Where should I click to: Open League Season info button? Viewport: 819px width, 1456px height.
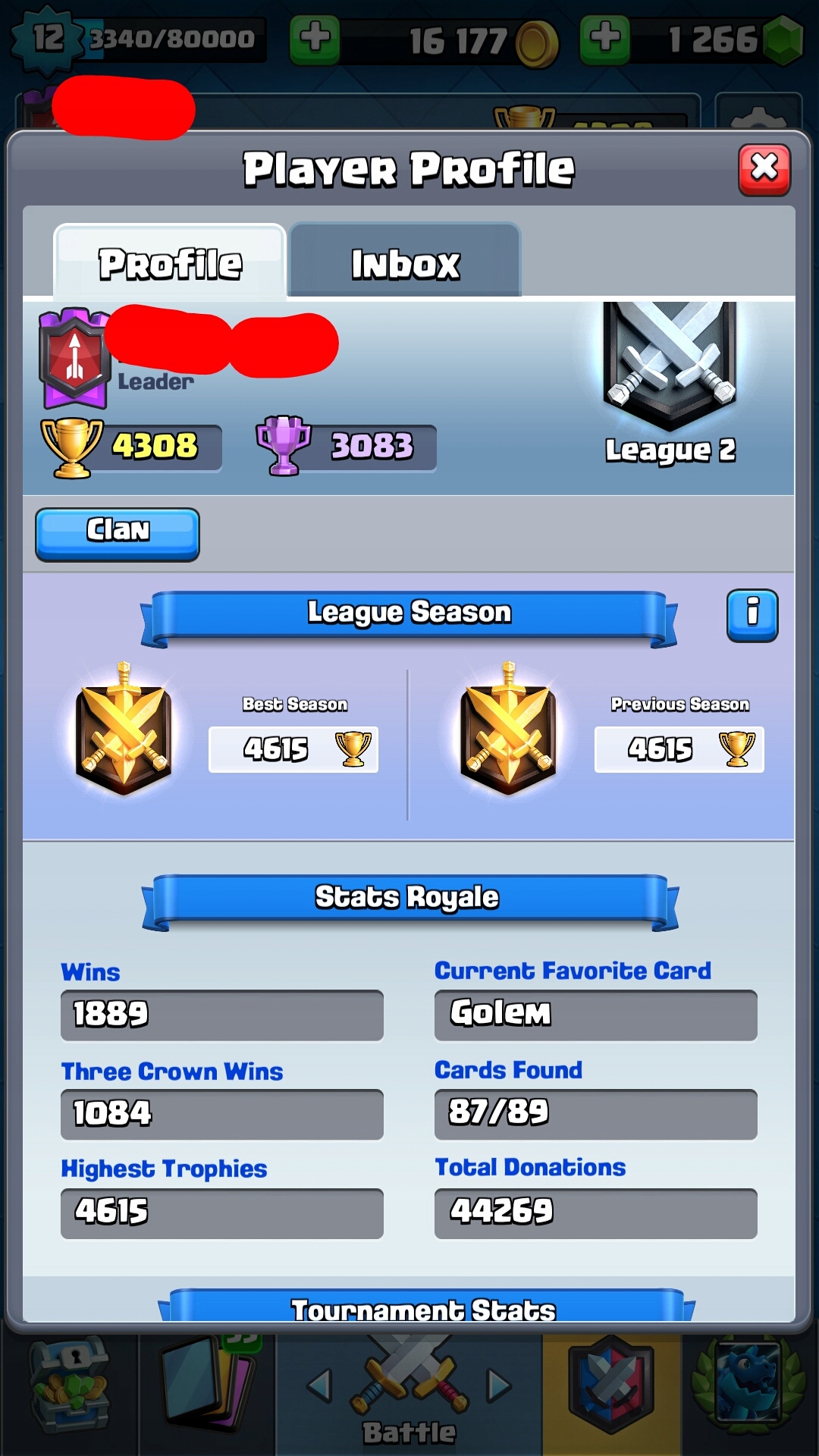752,614
